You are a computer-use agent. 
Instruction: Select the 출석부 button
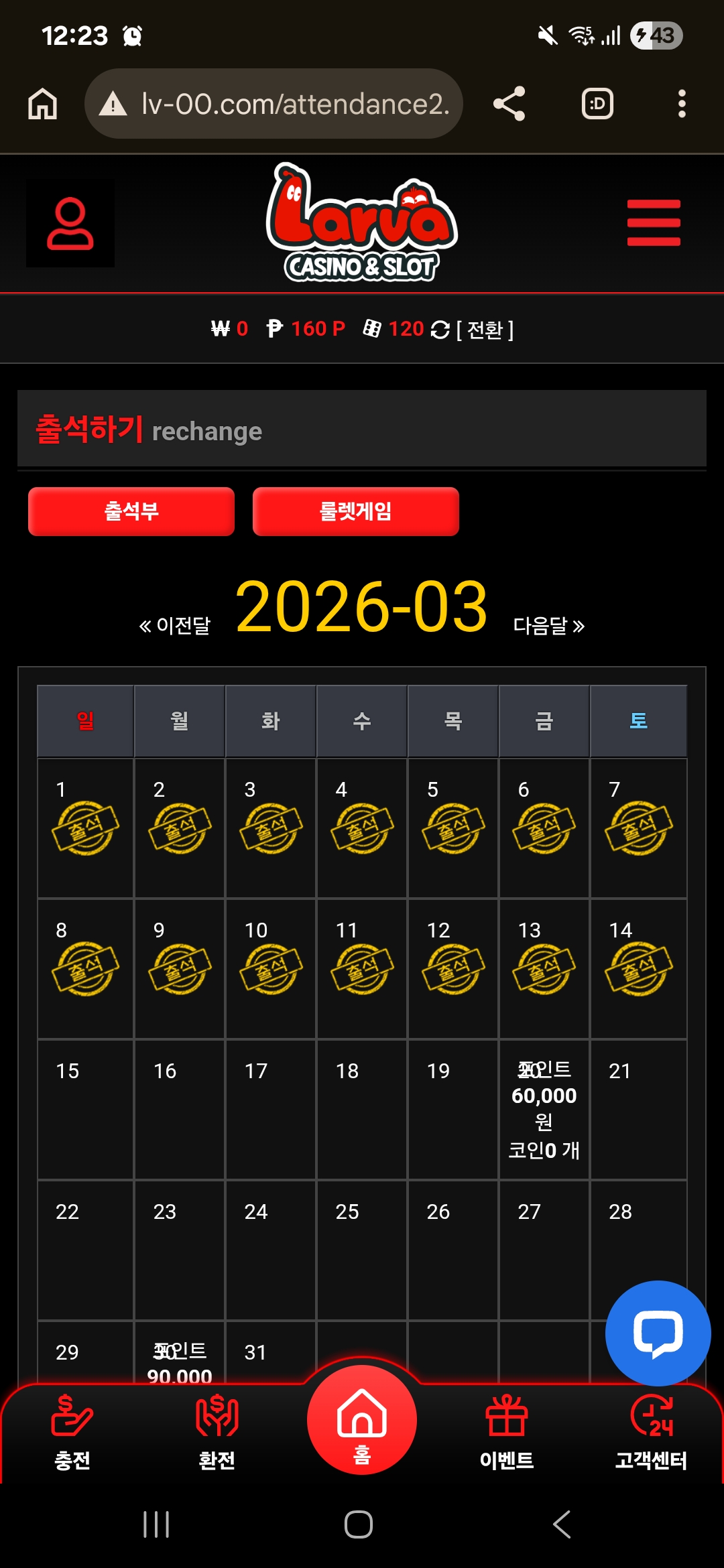click(131, 511)
